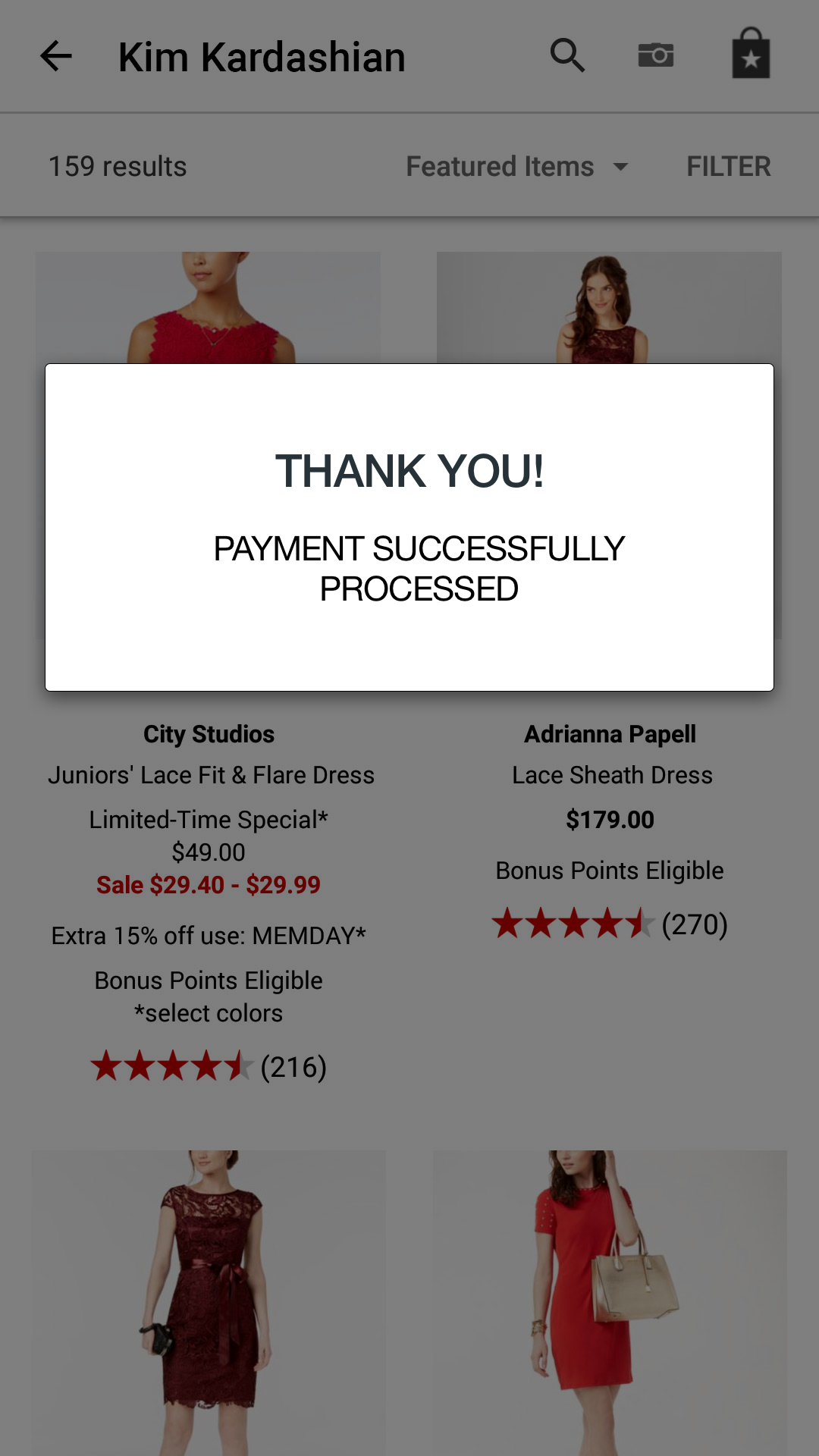The image size is (819, 1456).
Task: Open Adrianna Papell Lace Sheath Dress
Action: point(611,775)
